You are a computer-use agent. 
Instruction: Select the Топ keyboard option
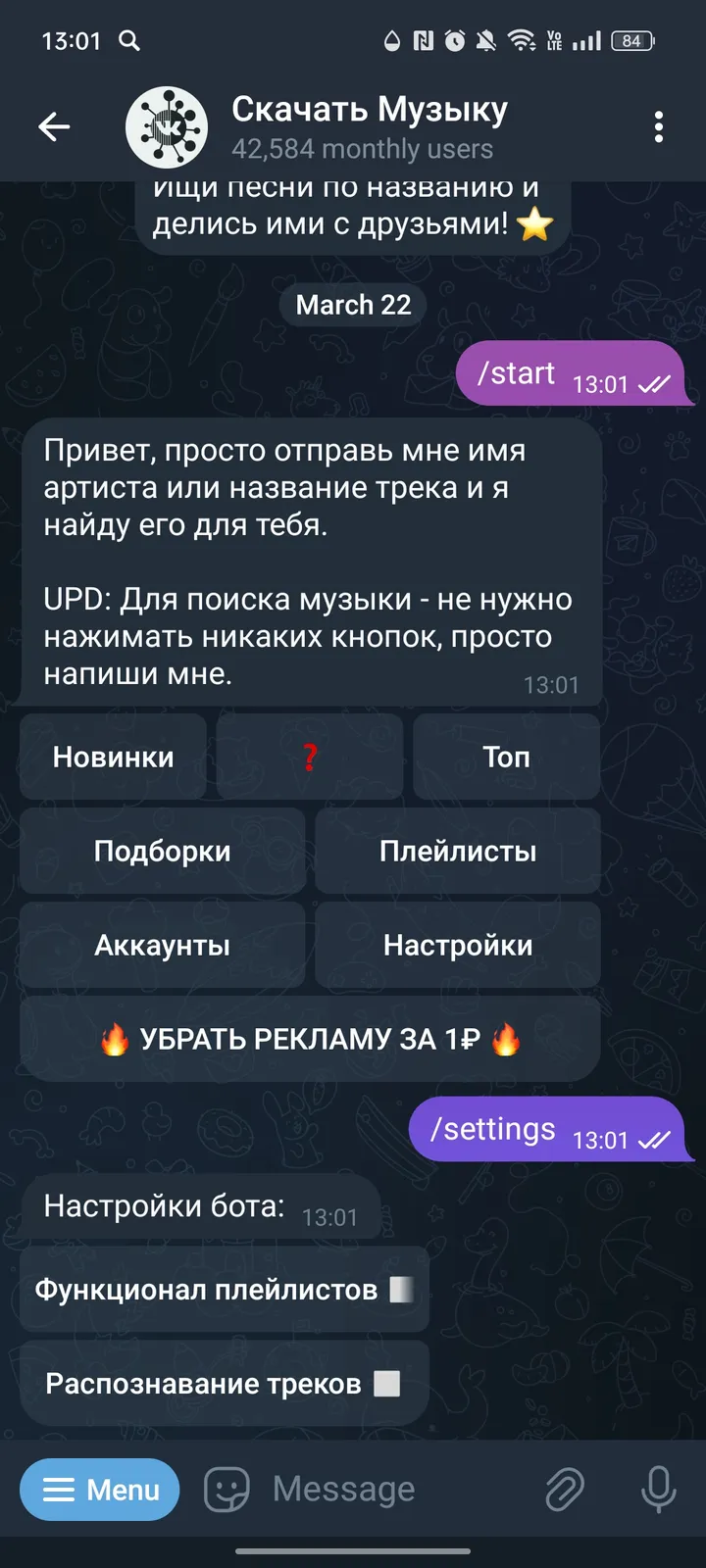pos(506,757)
